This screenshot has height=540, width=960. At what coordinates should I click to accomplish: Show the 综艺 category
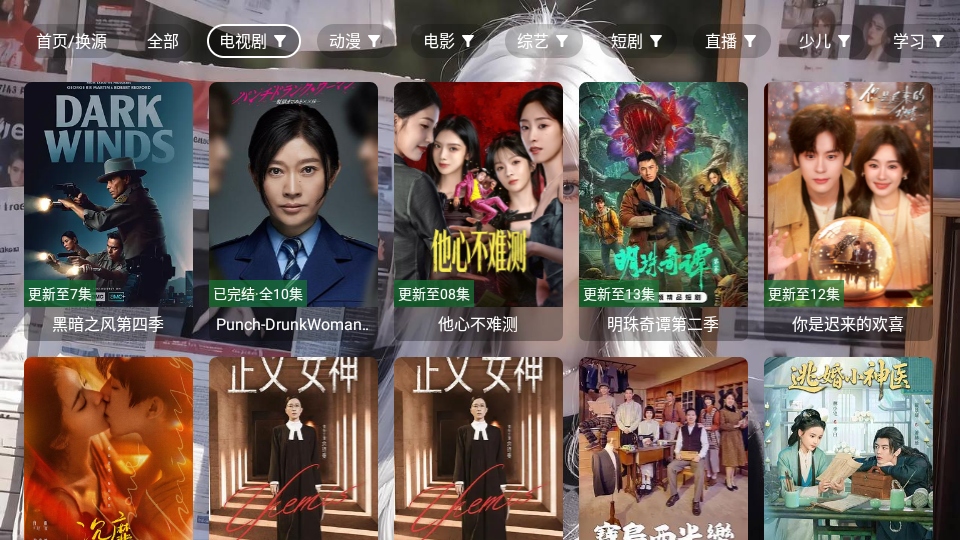click(542, 41)
